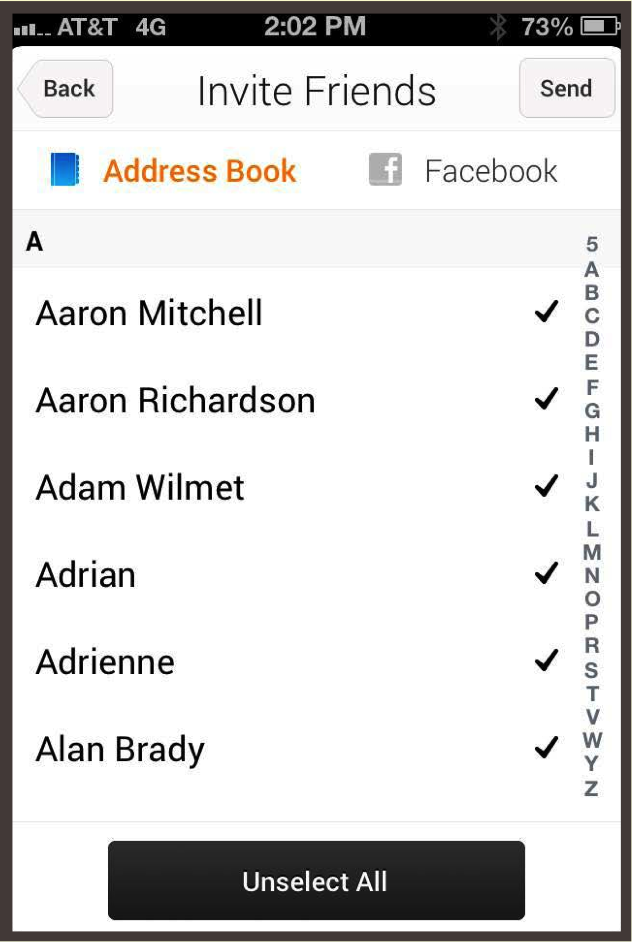Tap the Unselect All button
Viewport: 632px width, 942px height.
[316, 881]
